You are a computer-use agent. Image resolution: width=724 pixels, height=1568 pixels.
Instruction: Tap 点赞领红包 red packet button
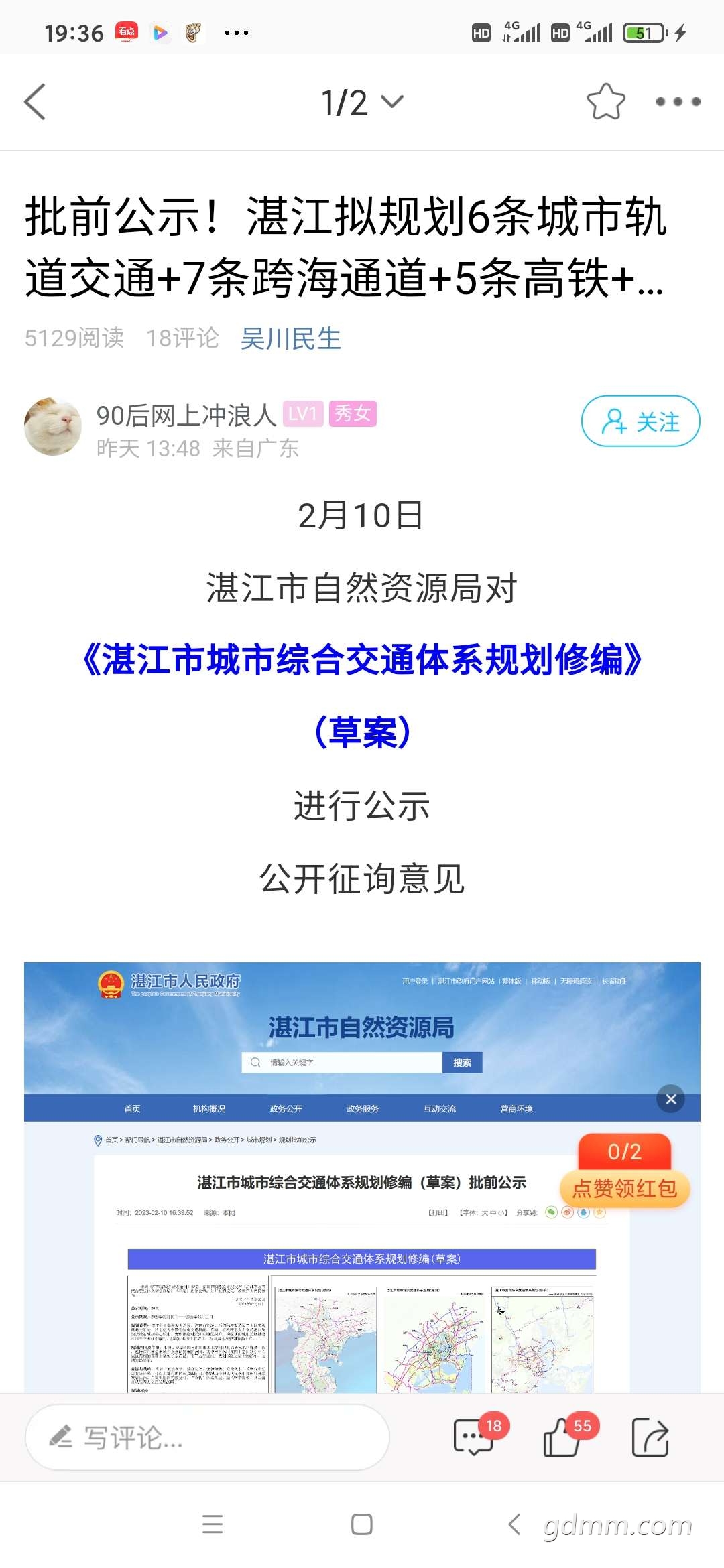click(x=624, y=1189)
